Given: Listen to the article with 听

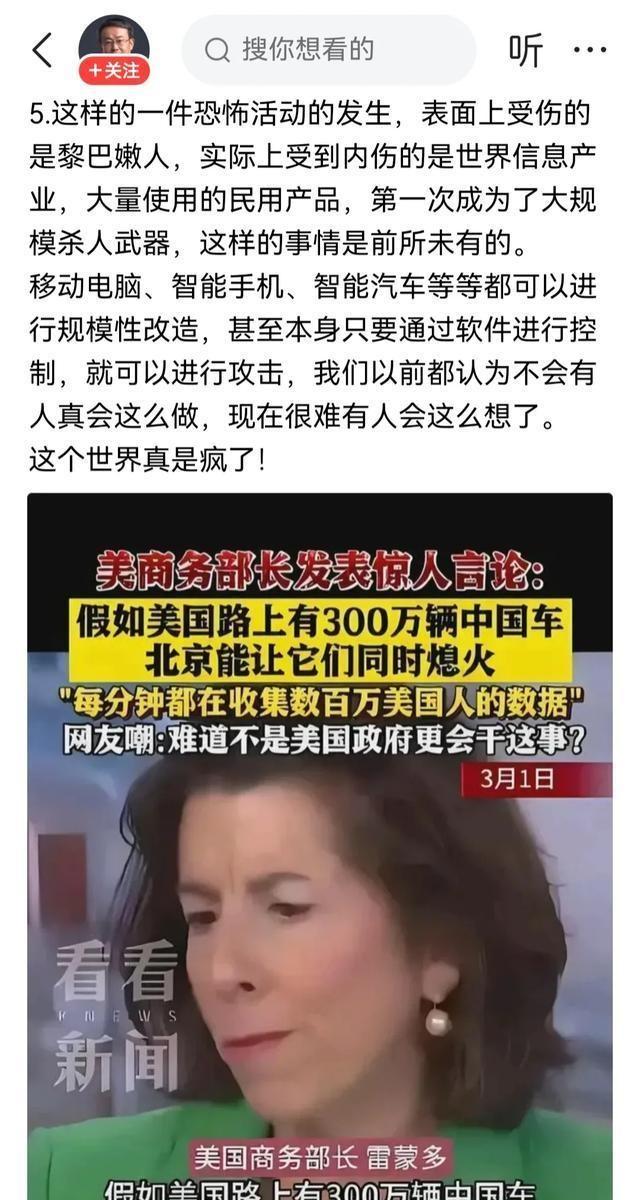Looking at the screenshot, I should tap(525, 49).
